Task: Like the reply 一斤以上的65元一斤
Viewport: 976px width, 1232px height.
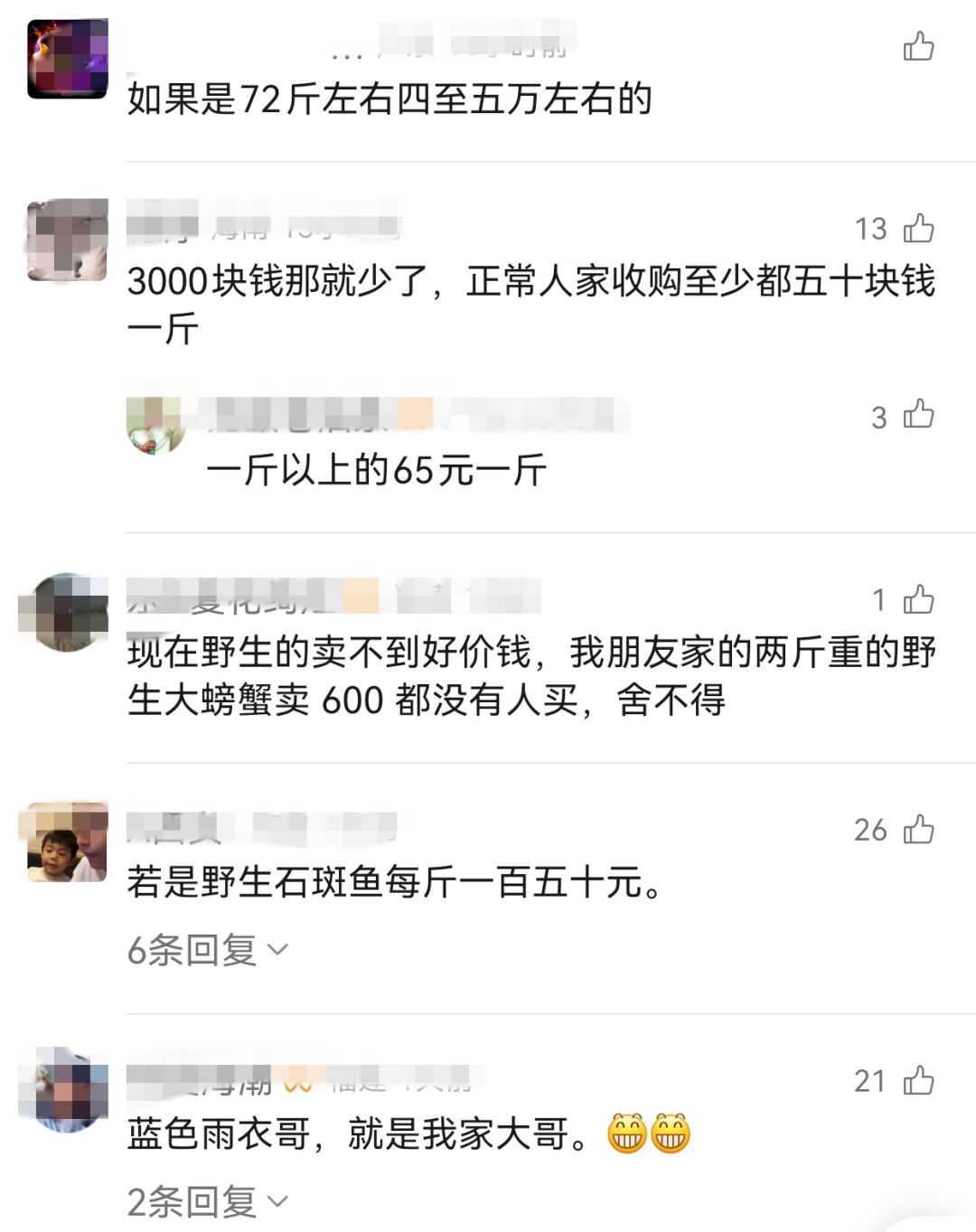Action: coord(918,414)
